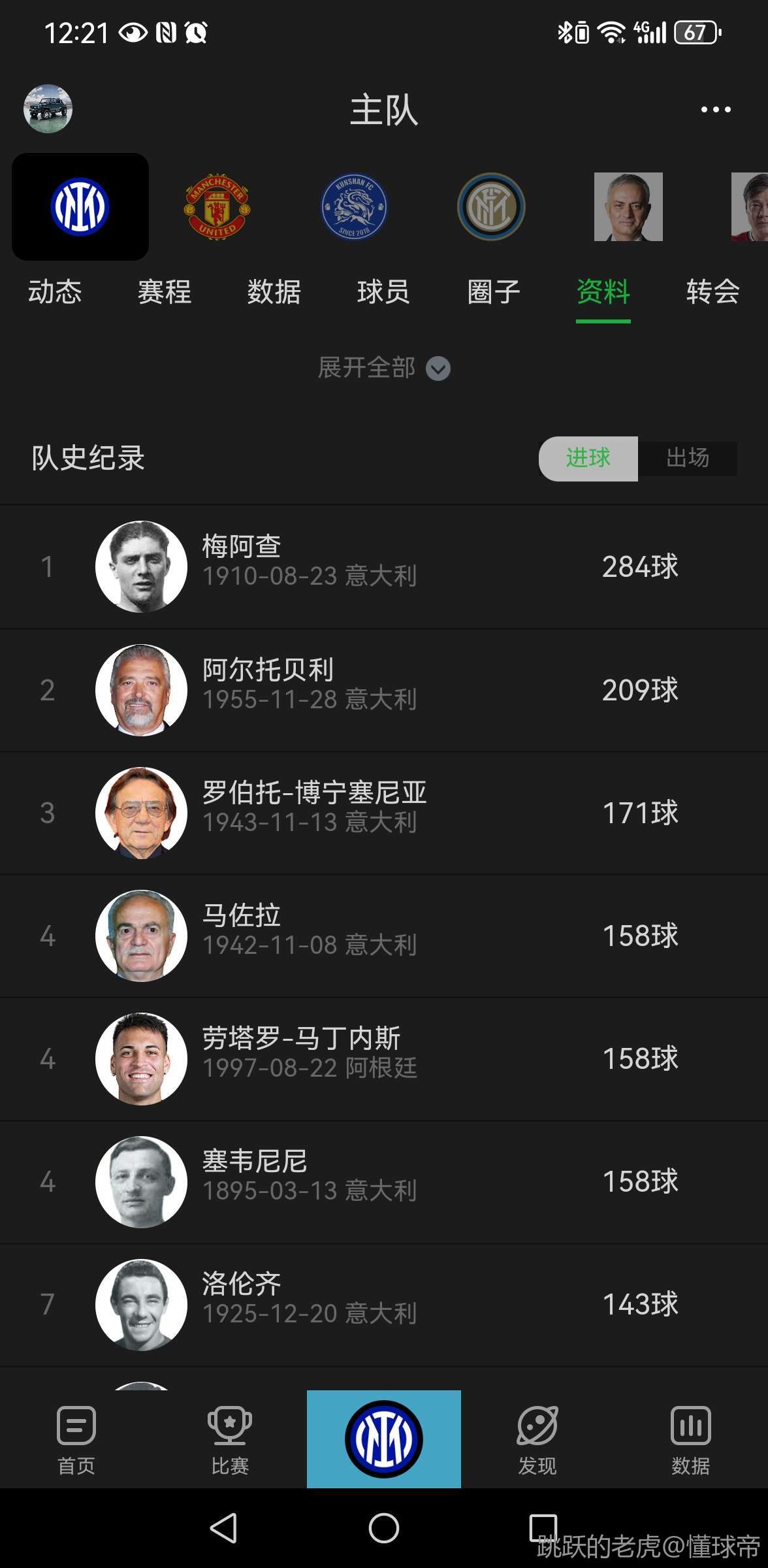Open the profile avatar
This screenshot has width=768, height=1568.
(x=48, y=108)
